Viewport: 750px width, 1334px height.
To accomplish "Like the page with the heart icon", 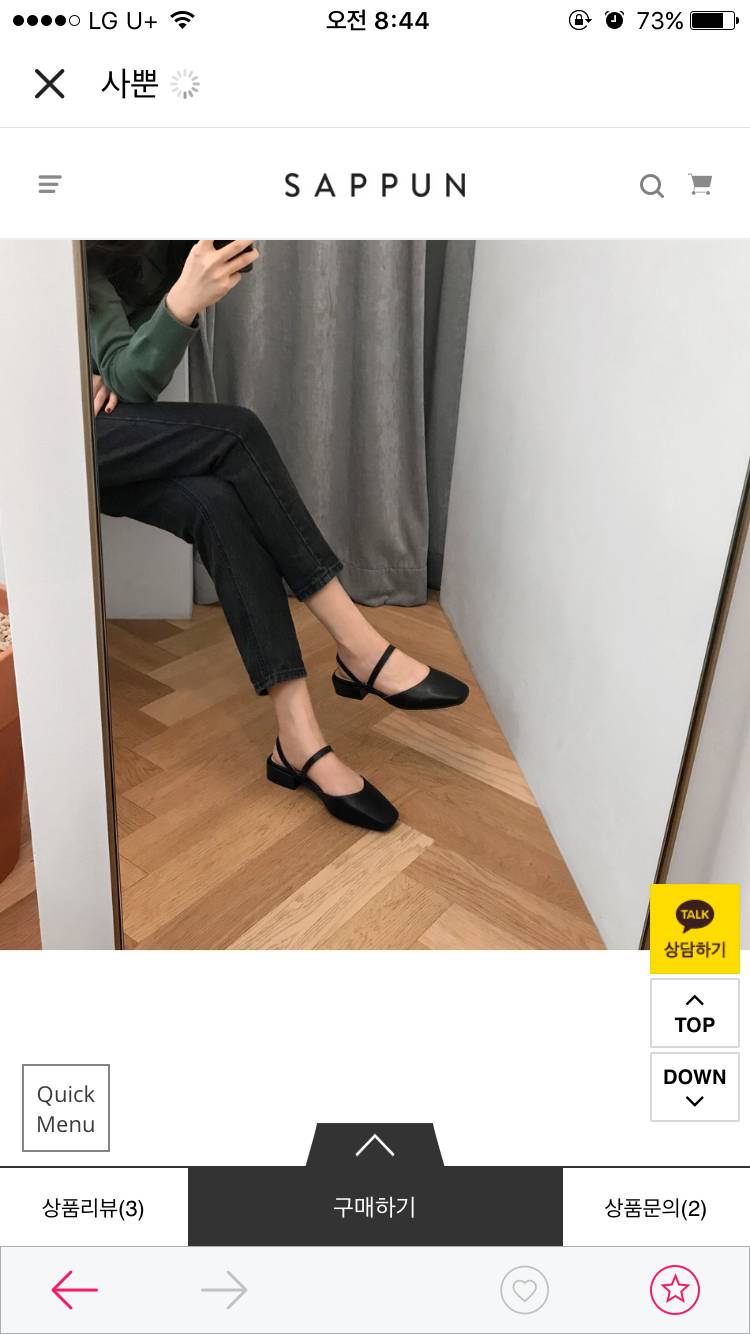I will pos(524,1290).
